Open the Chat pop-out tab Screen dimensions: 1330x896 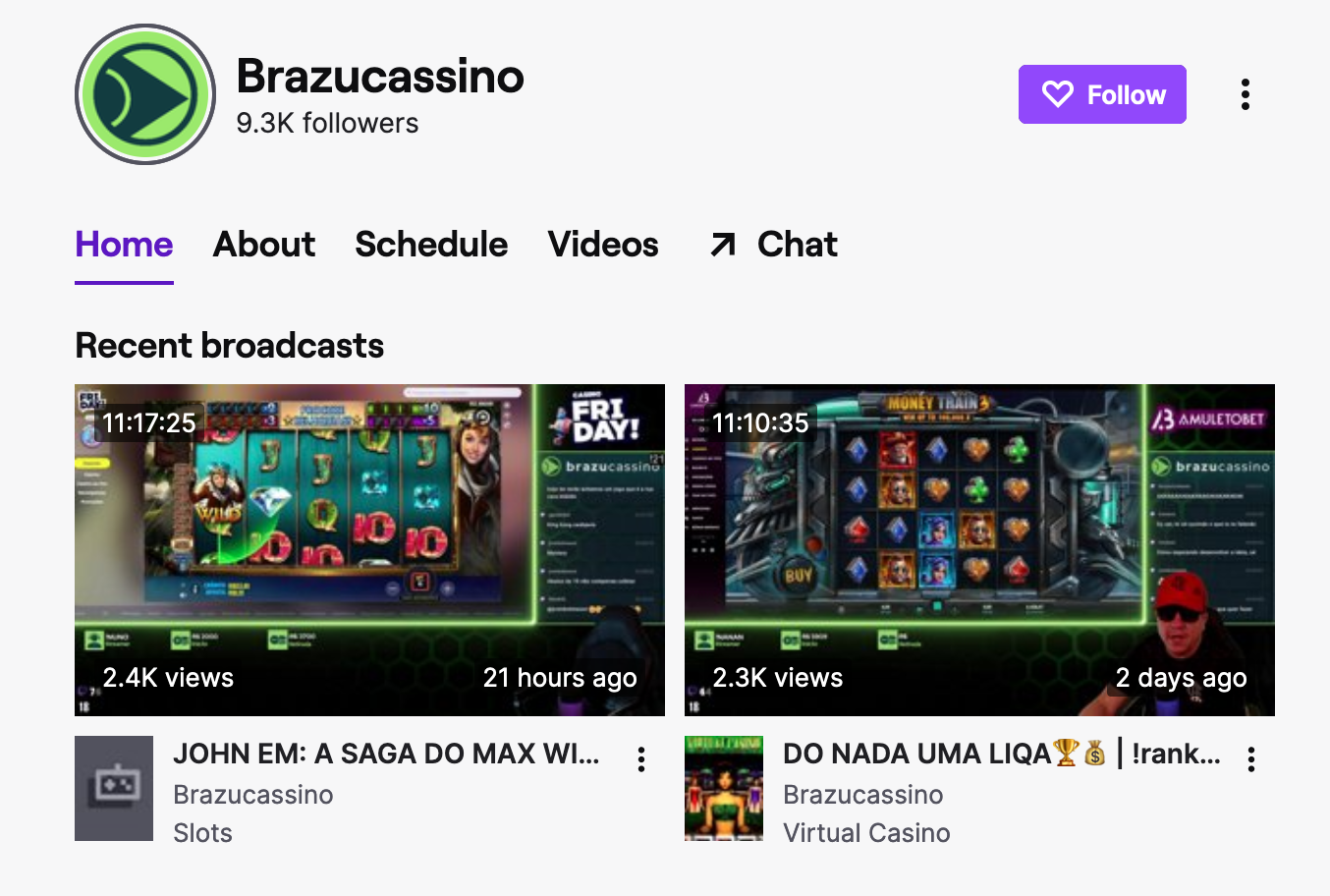tap(774, 244)
